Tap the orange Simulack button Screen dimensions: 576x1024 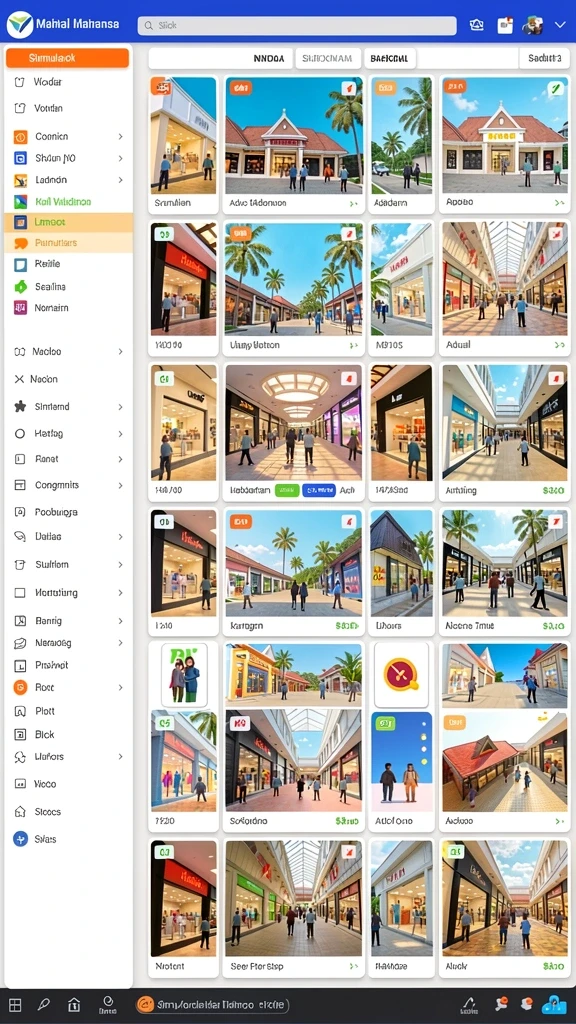[67, 57]
